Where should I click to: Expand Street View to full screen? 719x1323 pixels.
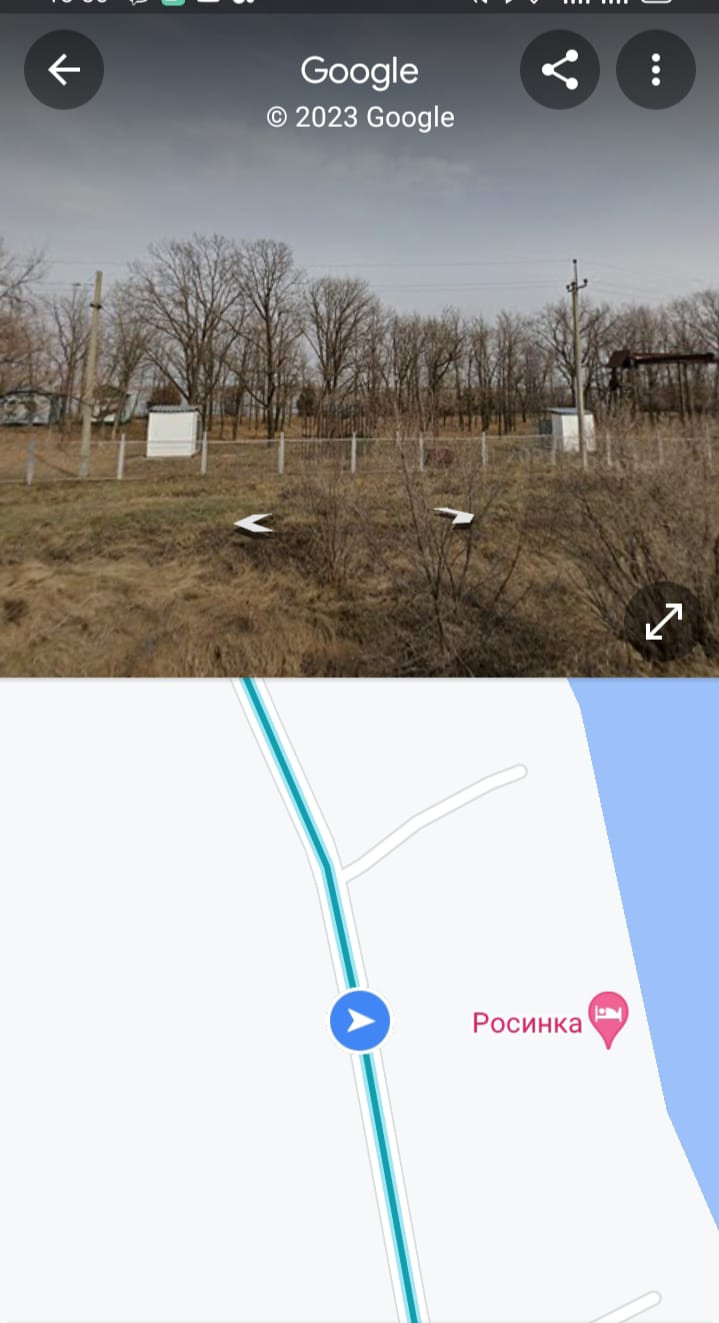663,622
